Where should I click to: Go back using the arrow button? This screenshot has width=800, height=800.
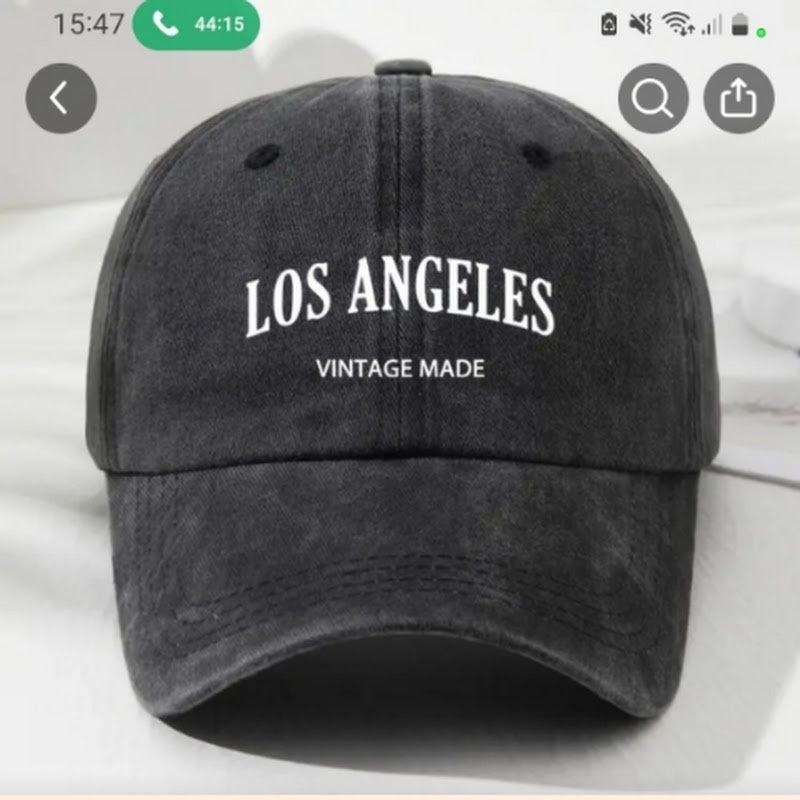[x=61, y=98]
